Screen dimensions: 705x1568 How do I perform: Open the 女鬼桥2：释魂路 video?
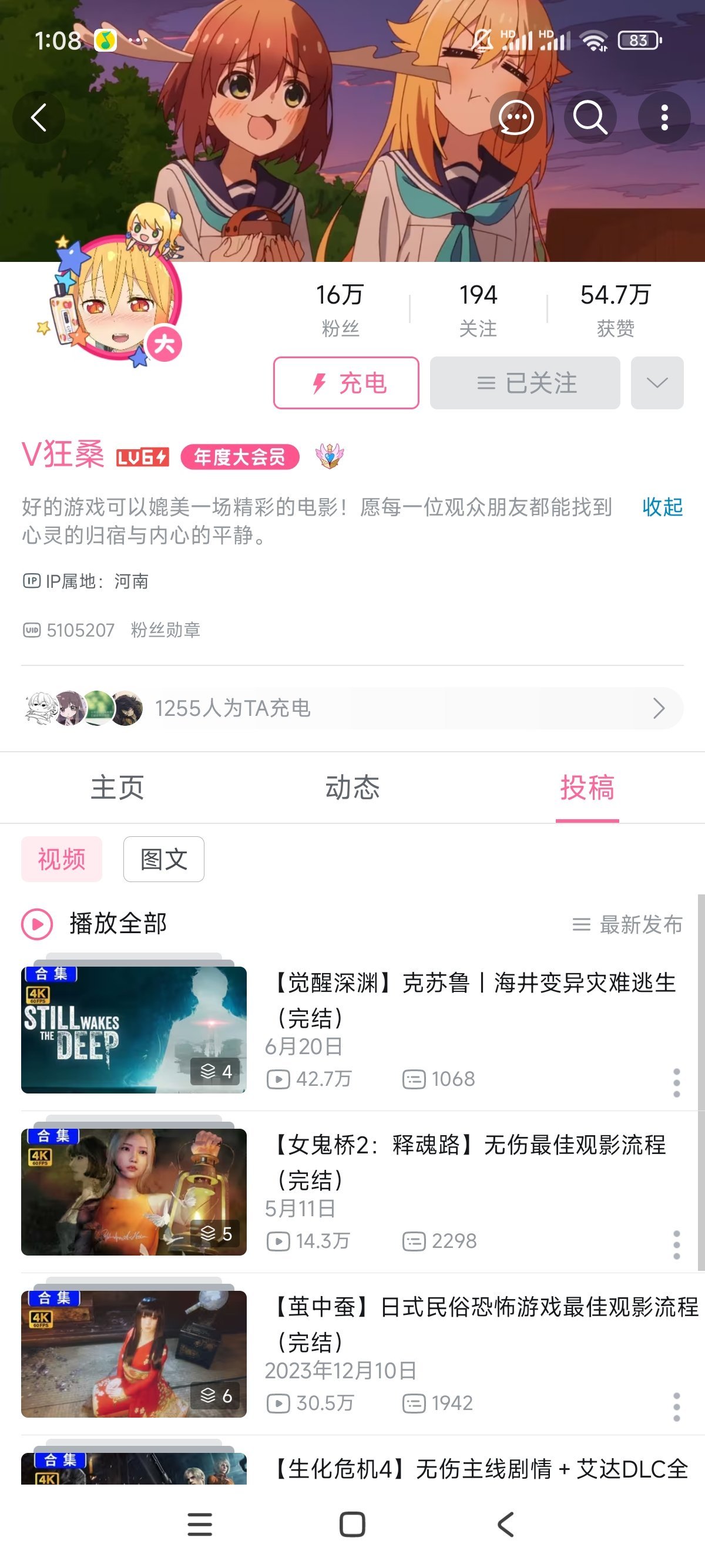[470, 1161]
